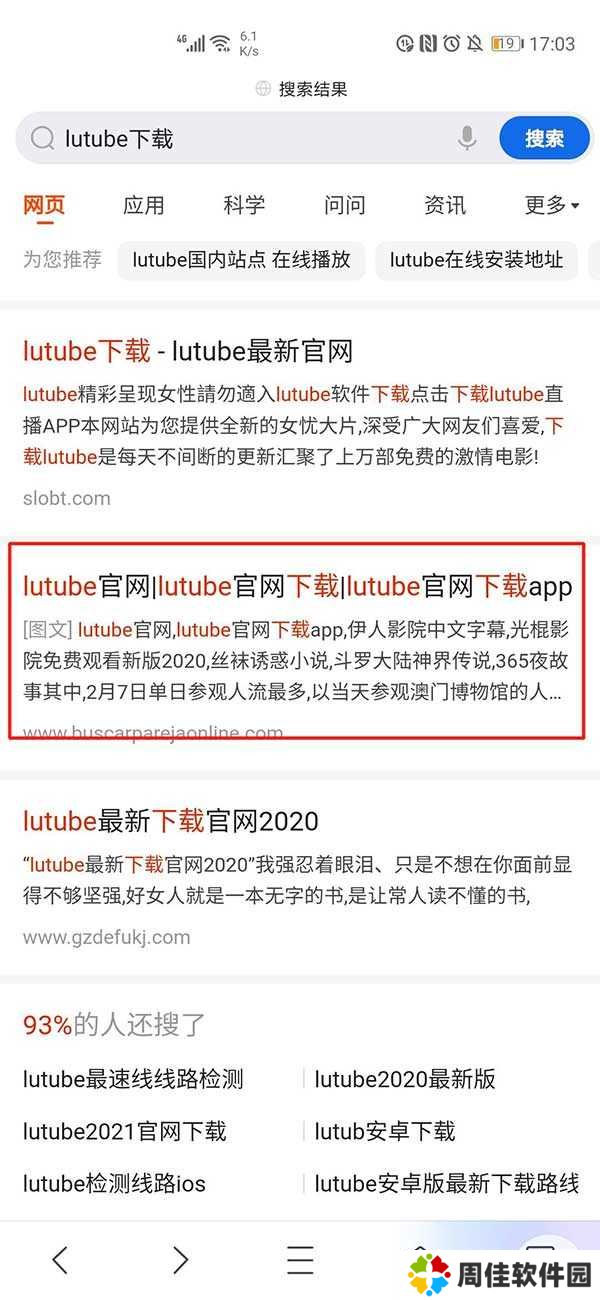The width and height of the screenshot is (600, 1300).
Task: Open result lutube下载 - lutube最新官网
Action: pos(188,351)
